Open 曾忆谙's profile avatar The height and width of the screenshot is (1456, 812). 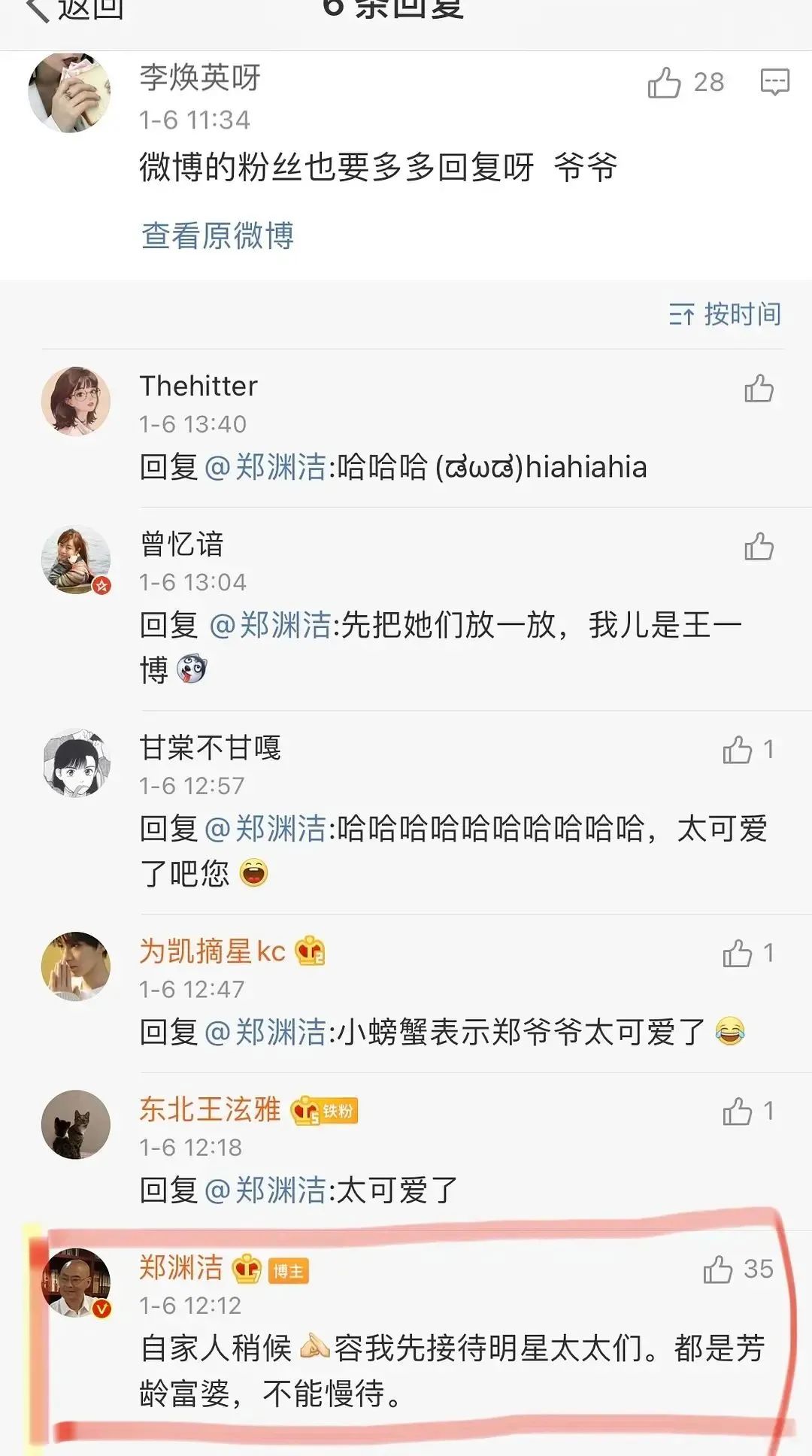75,560
